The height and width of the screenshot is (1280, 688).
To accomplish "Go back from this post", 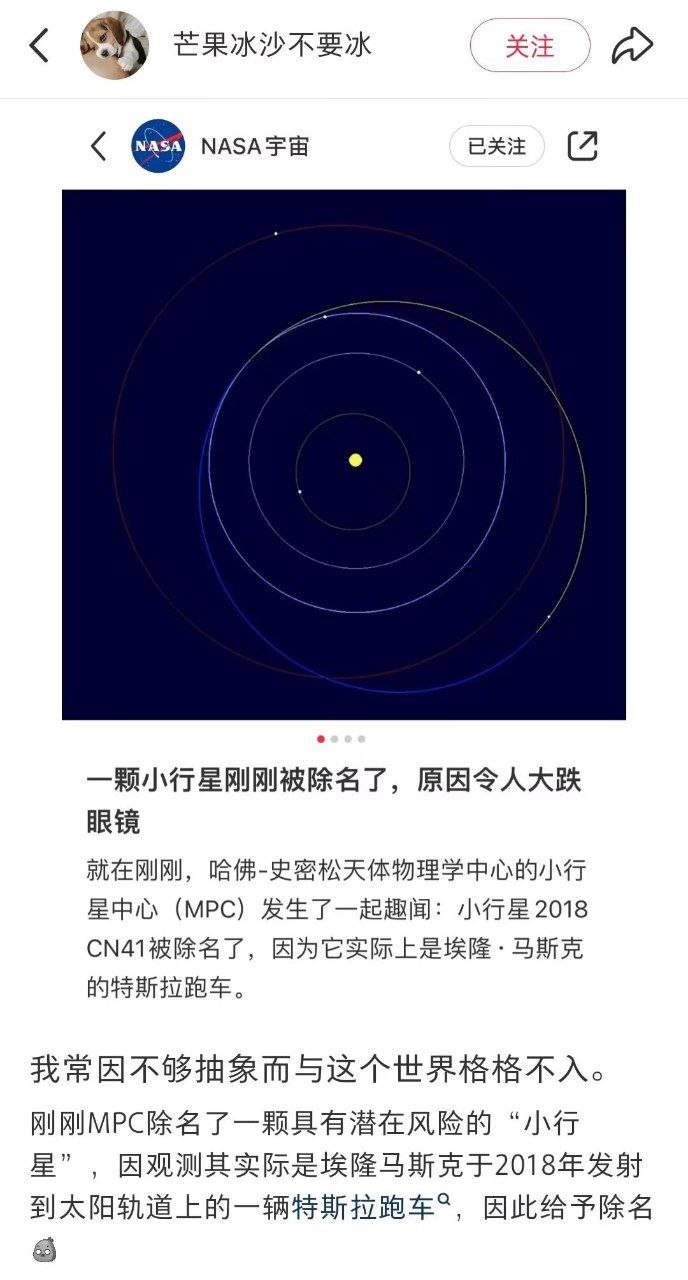I will [x=40, y=45].
